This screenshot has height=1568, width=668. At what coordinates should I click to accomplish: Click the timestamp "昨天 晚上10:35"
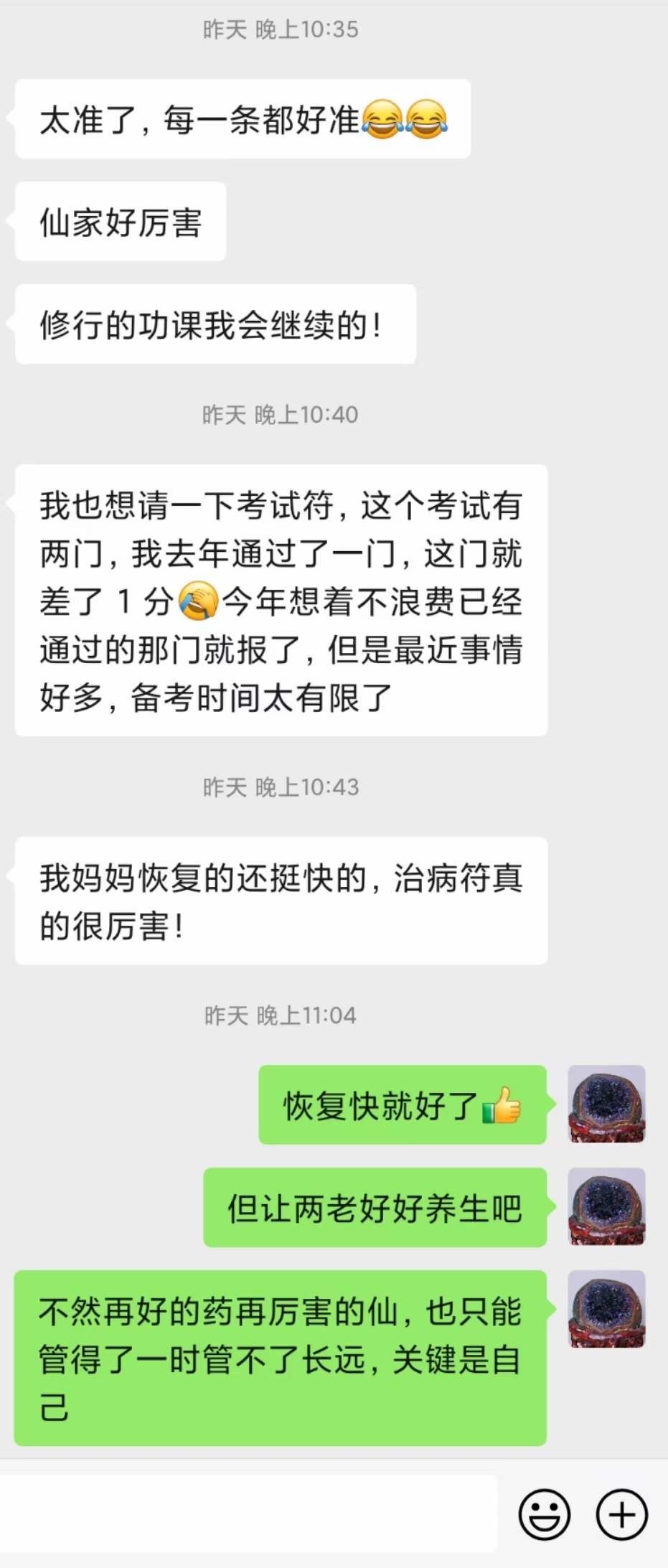pos(280,30)
